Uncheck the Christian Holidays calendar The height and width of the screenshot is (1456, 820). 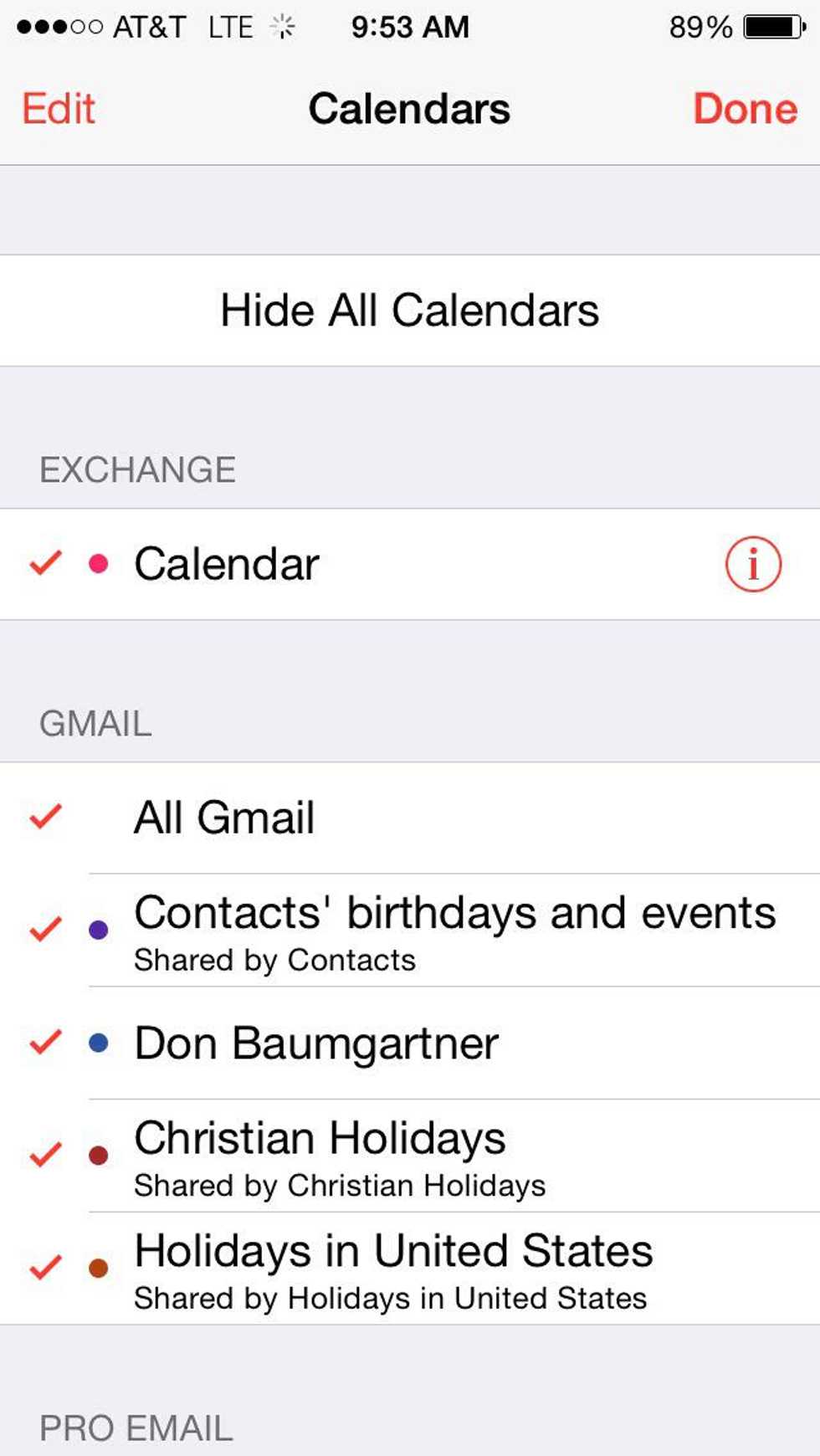(x=320, y=1156)
